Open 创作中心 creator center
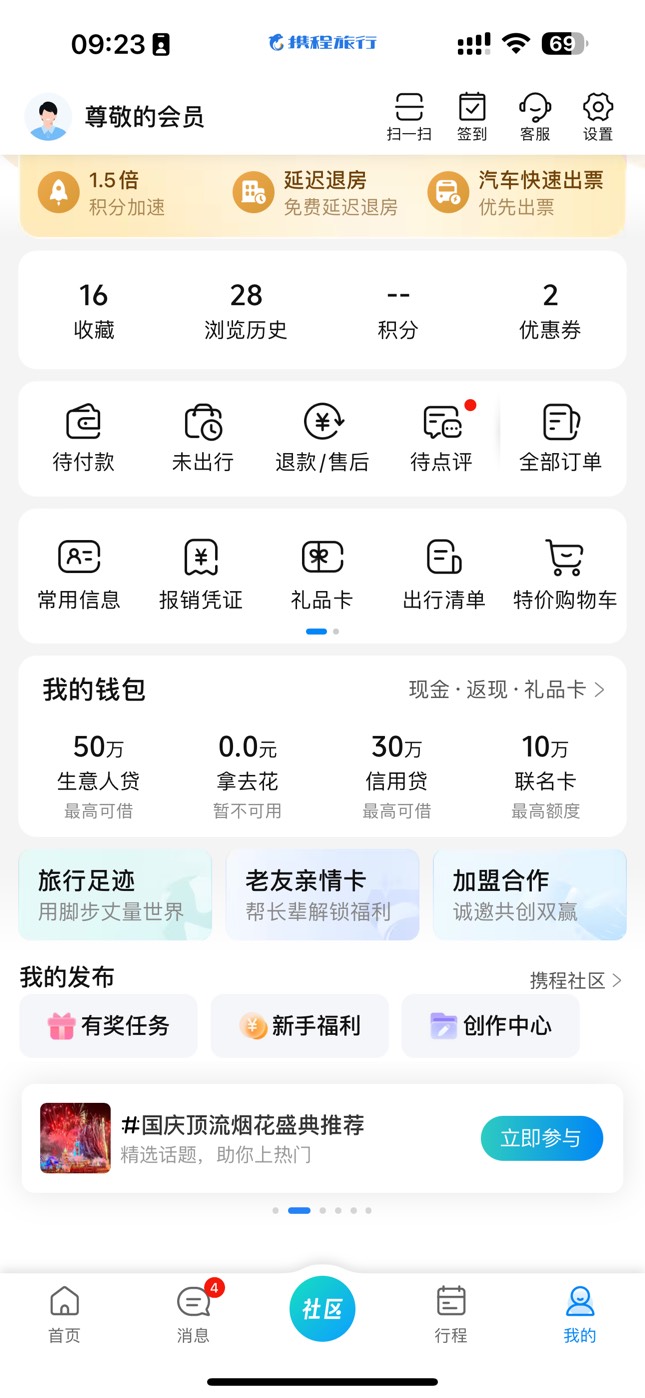 click(x=491, y=1026)
